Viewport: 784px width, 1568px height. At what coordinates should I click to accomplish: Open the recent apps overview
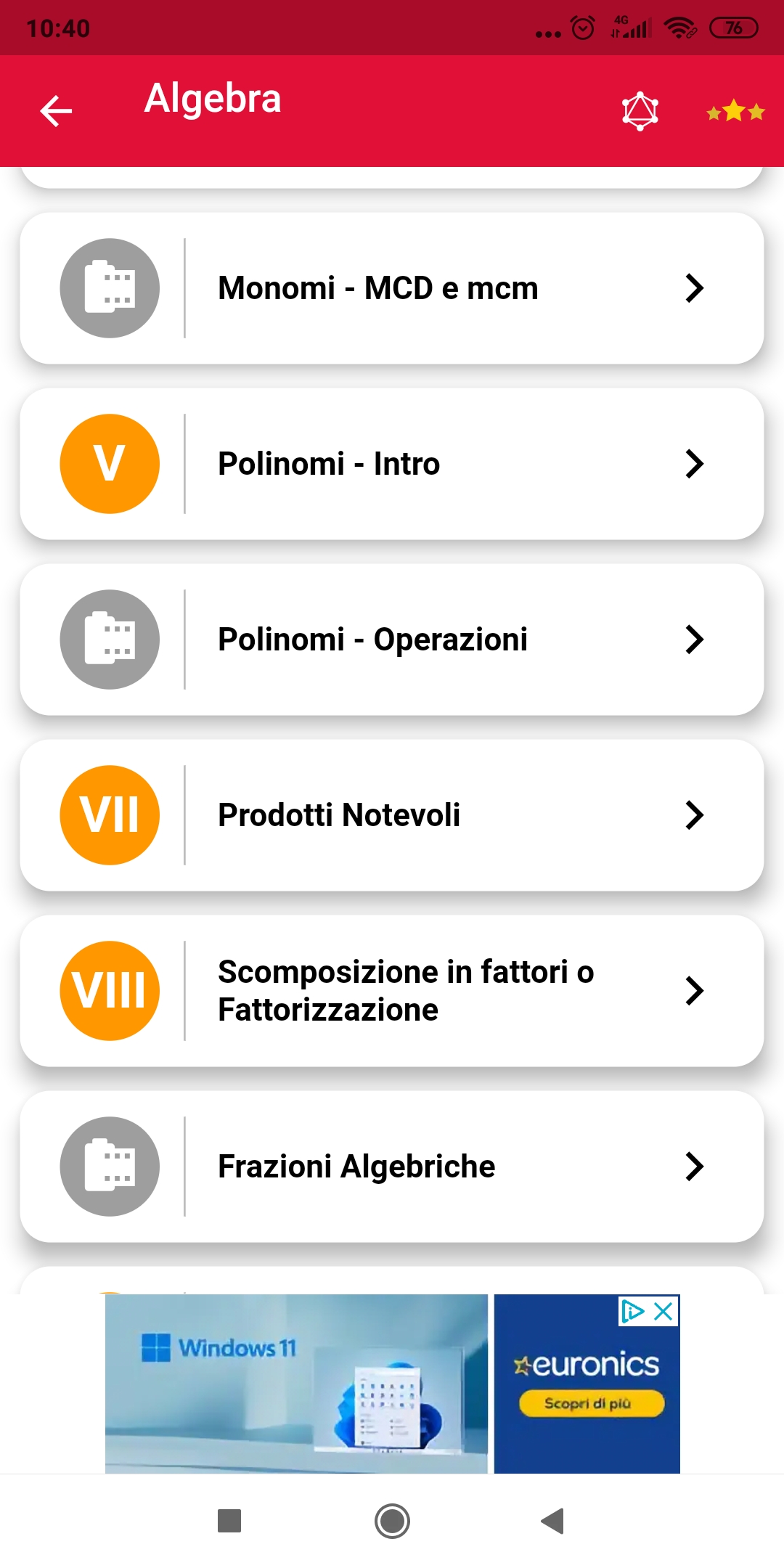(229, 1521)
